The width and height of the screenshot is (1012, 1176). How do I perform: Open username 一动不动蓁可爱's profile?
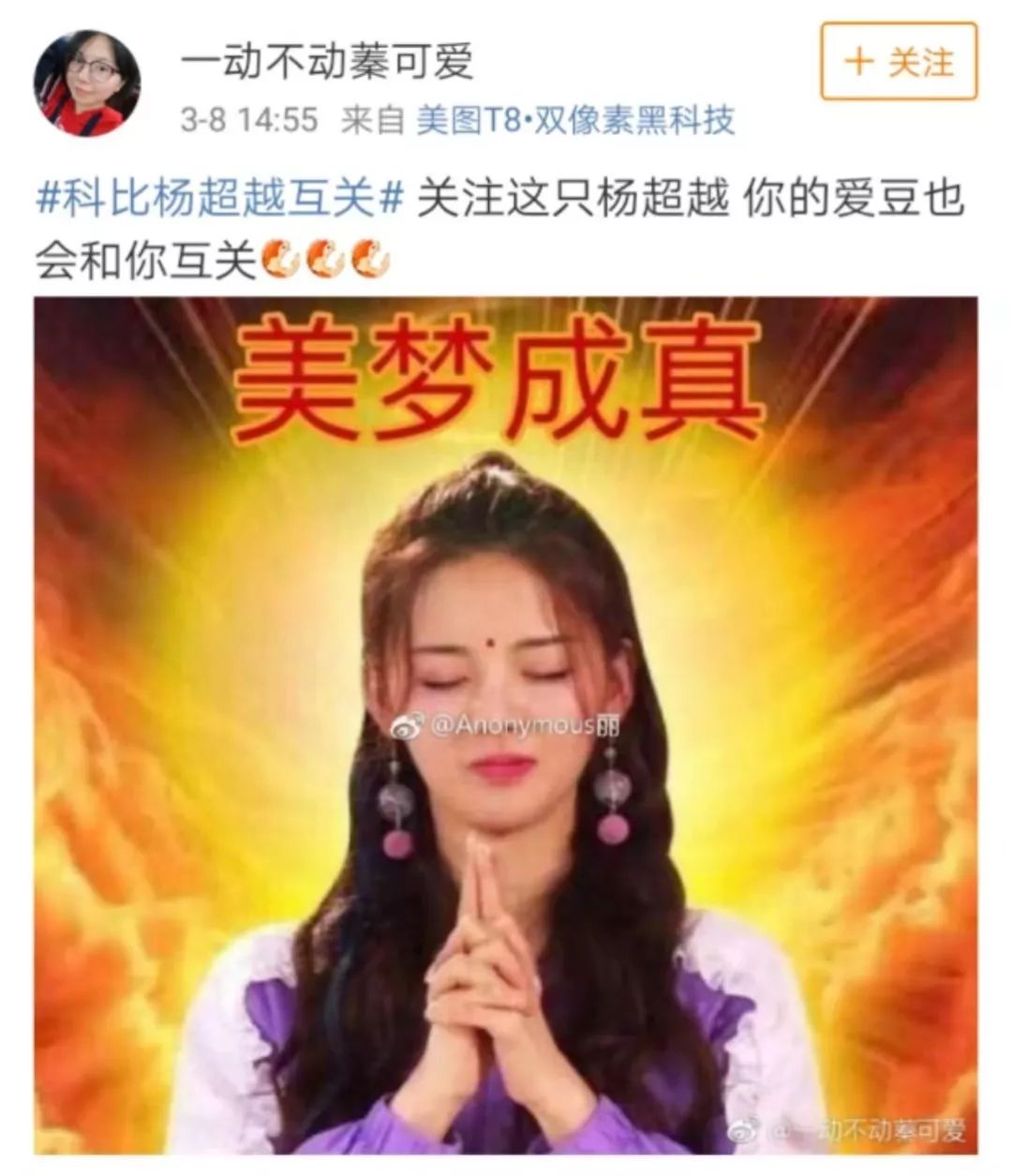click(327, 62)
